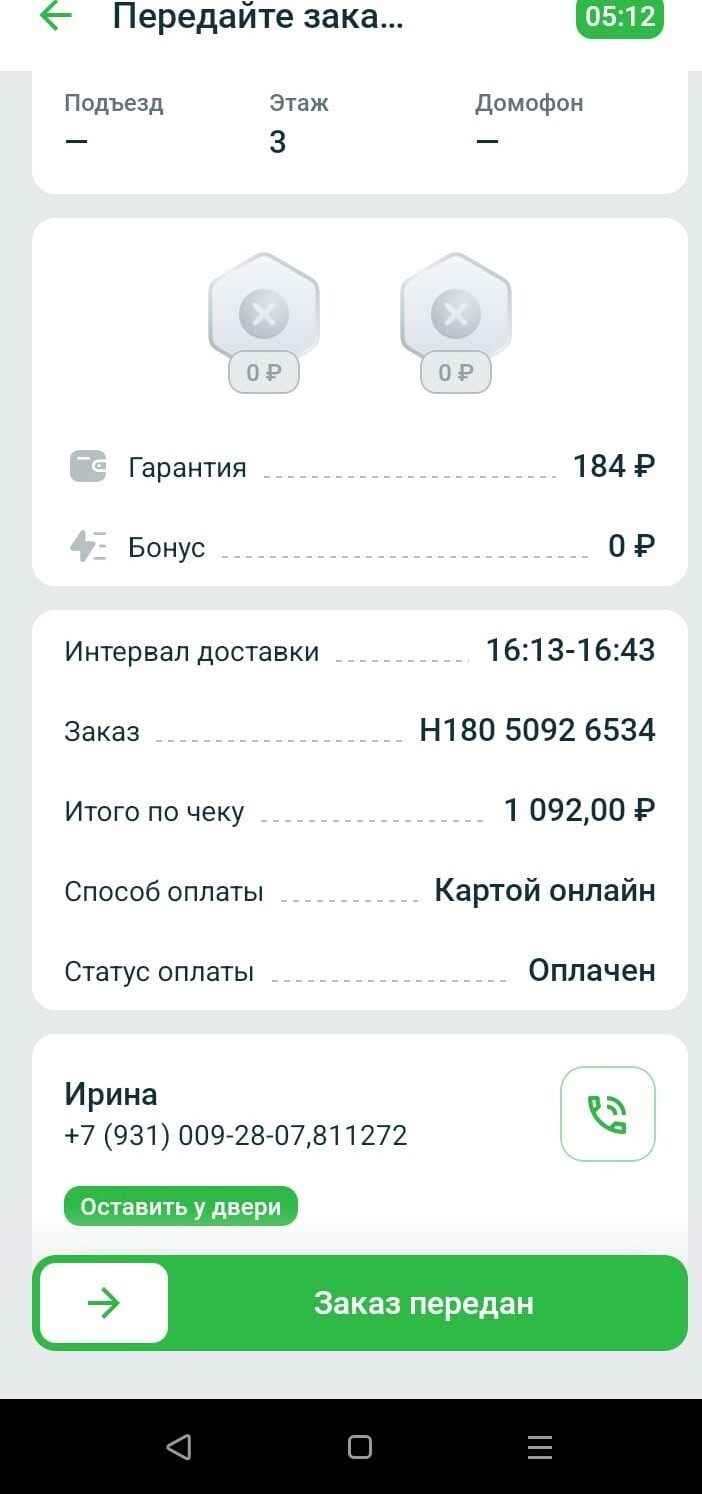Tap the system back button
Screen dimensions: 702x1494
pyautogui.click(x=179, y=1446)
